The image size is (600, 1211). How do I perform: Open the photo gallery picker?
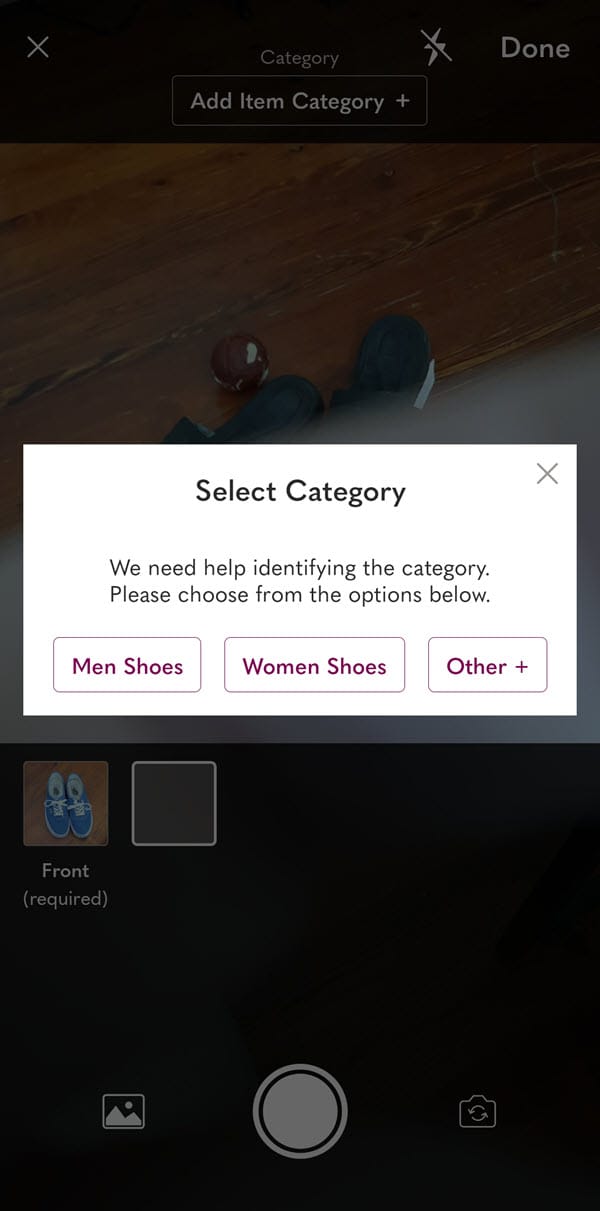coord(124,1112)
